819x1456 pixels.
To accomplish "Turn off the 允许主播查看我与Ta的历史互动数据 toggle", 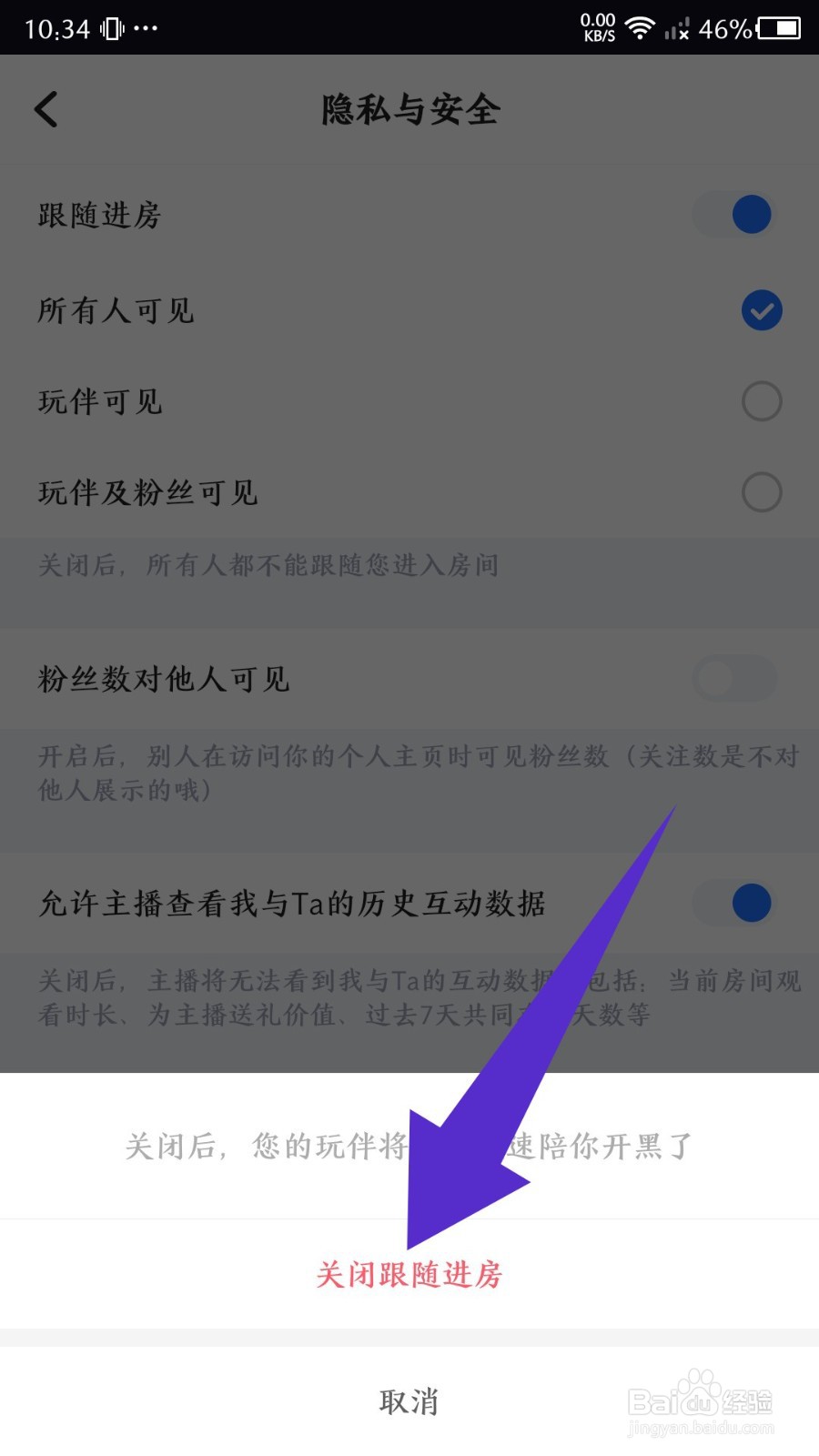I will click(733, 905).
